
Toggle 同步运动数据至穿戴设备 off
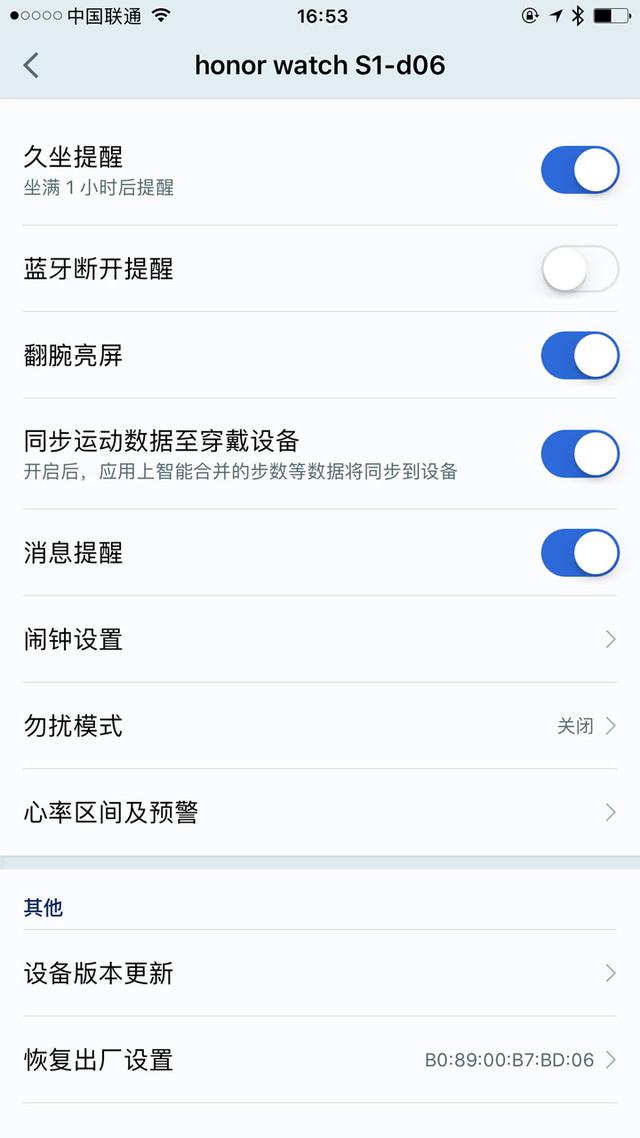(x=580, y=454)
